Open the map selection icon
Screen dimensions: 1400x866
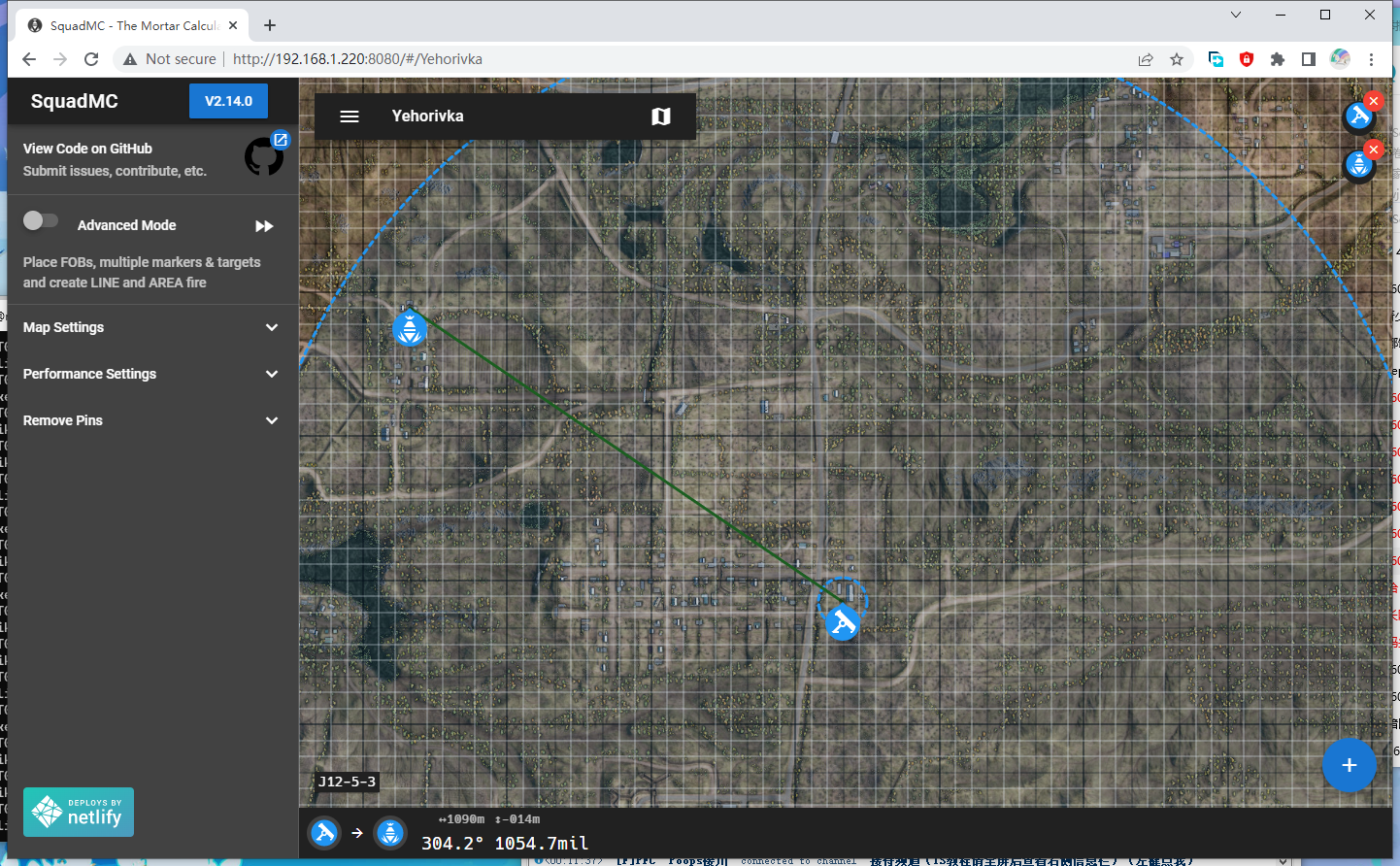(661, 117)
